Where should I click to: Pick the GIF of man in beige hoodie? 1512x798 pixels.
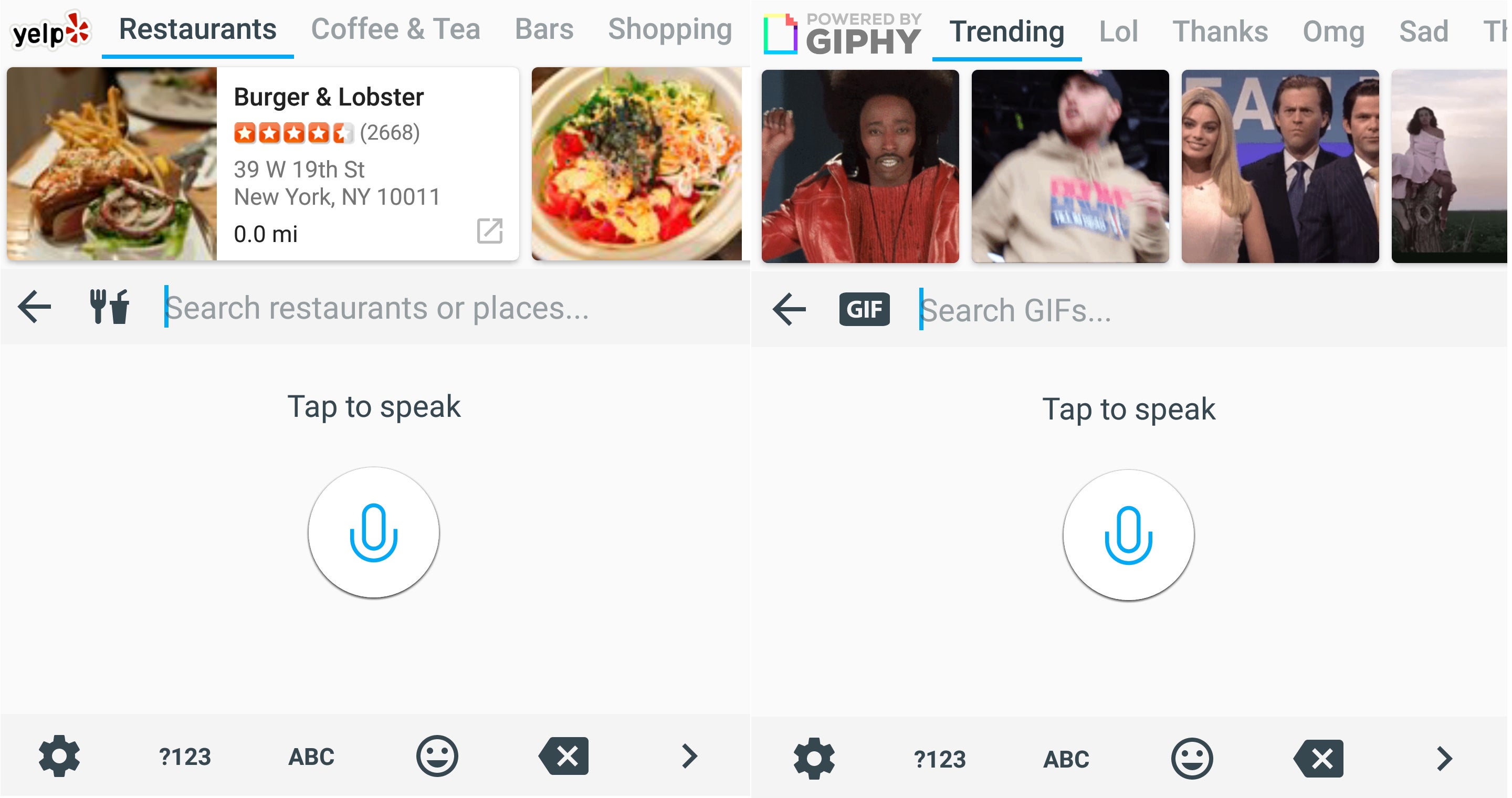[x=1069, y=166]
